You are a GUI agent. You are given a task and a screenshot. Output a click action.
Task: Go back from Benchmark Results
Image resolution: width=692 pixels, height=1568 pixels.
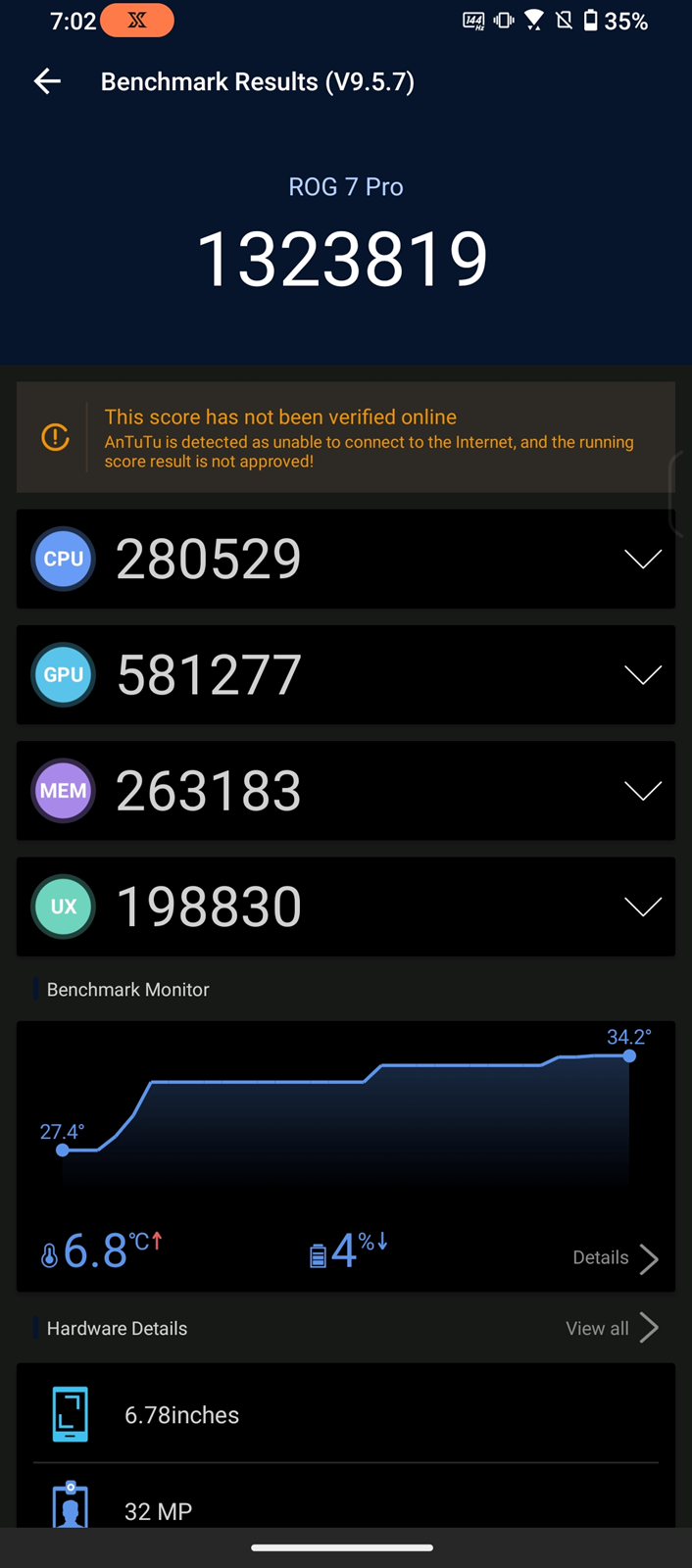tap(47, 81)
